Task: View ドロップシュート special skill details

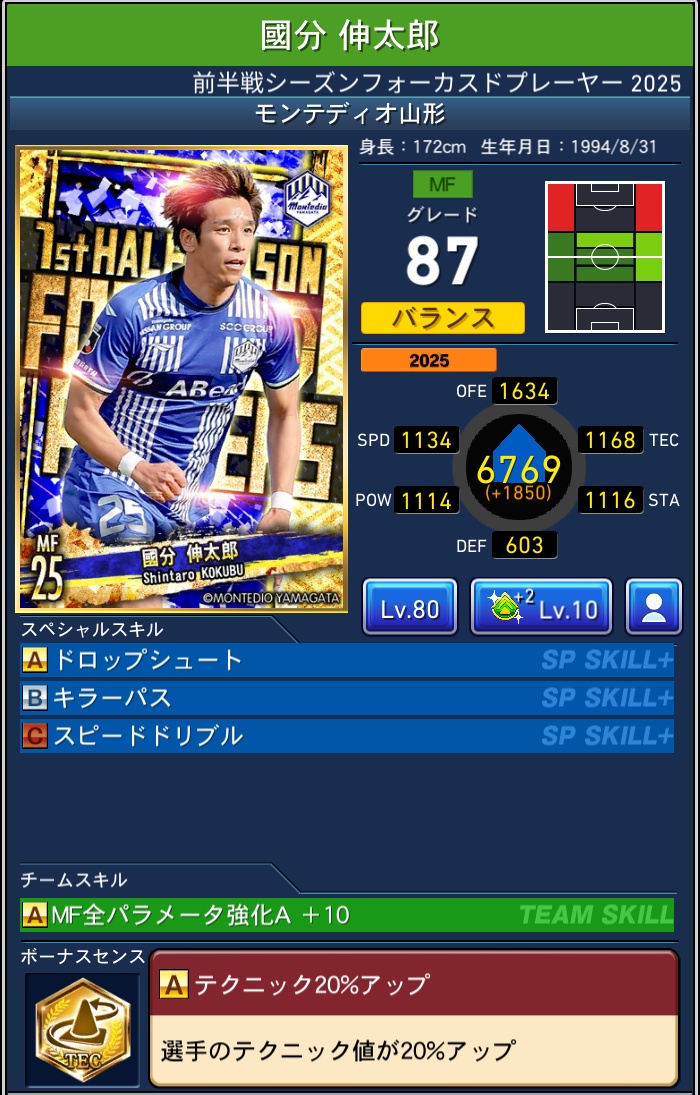Action: pyautogui.click(x=346, y=660)
